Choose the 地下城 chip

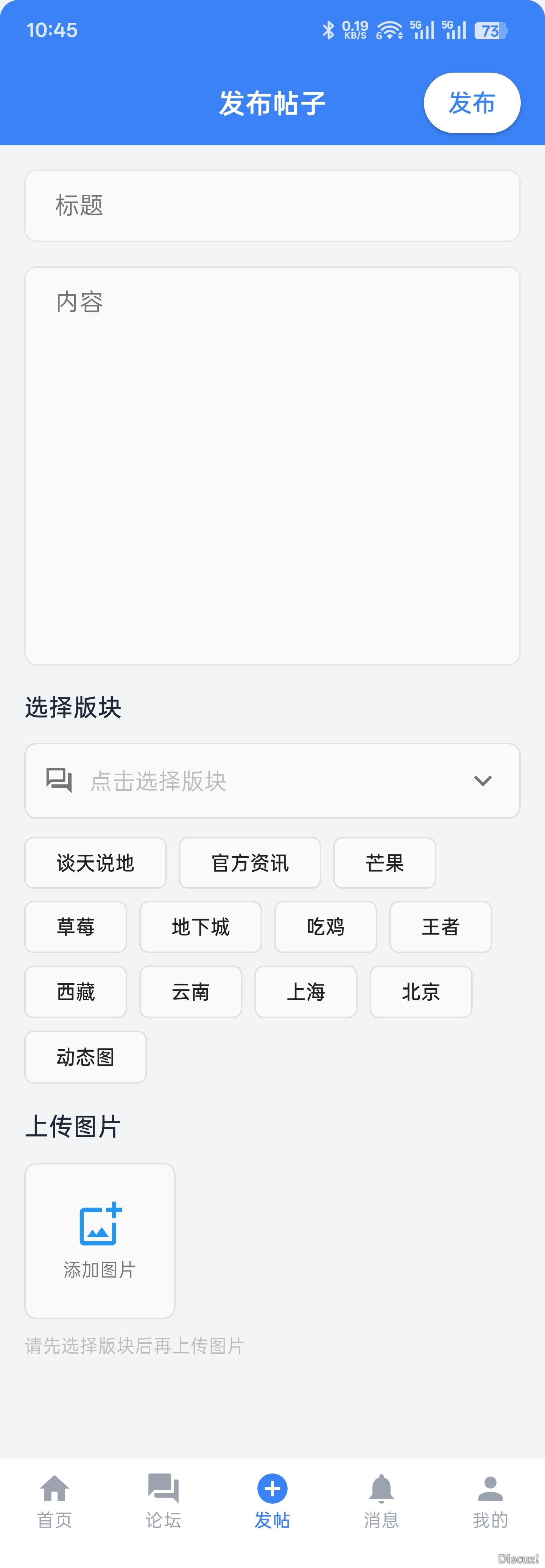click(x=200, y=927)
